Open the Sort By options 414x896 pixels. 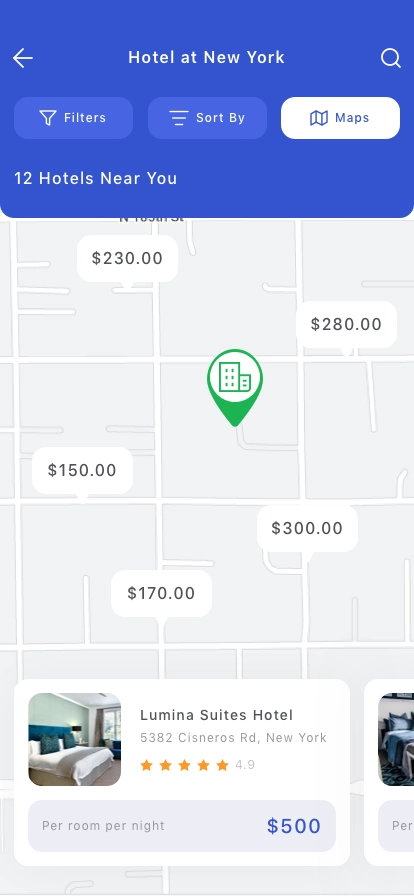[207, 118]
